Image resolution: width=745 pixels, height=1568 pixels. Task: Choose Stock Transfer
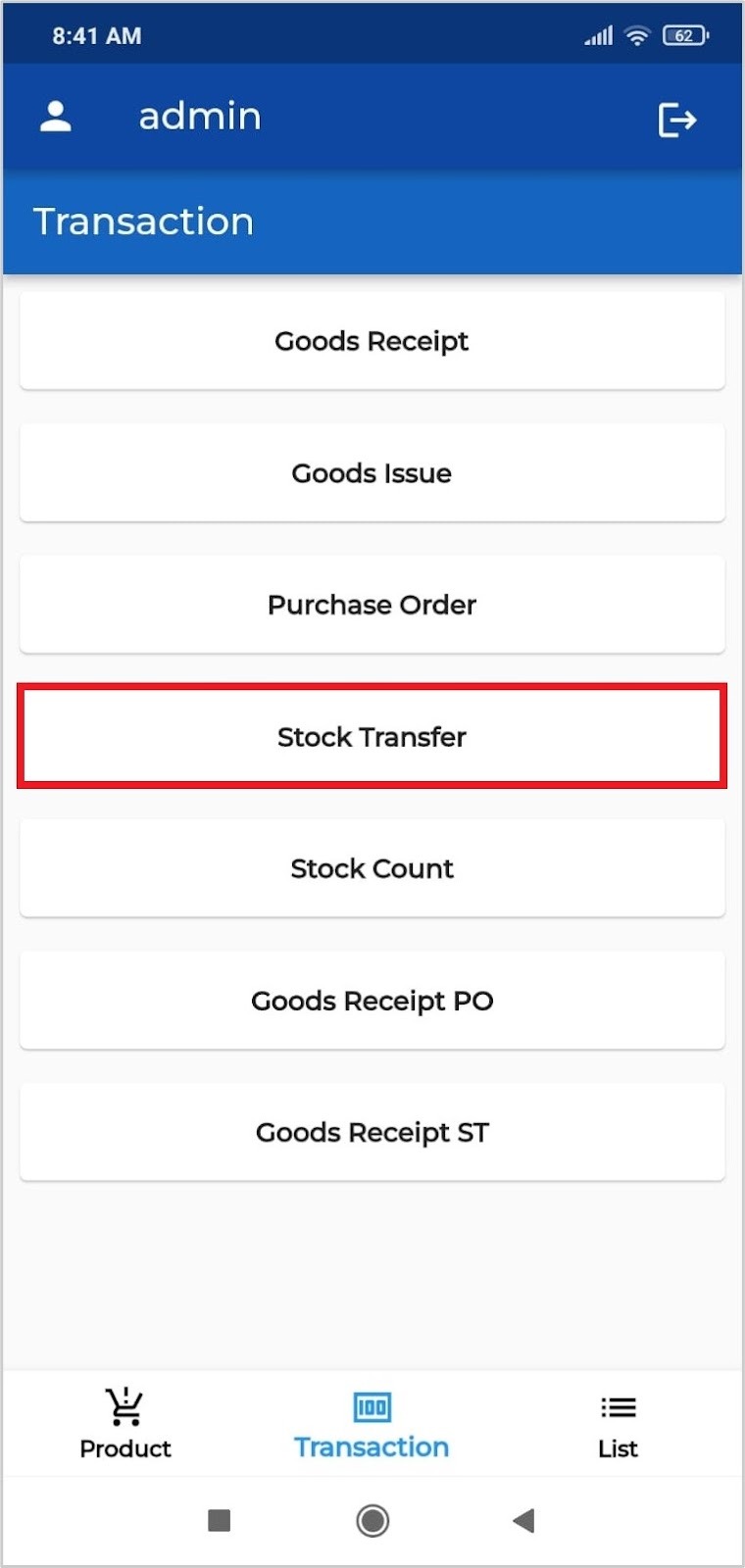pos(372,737)
